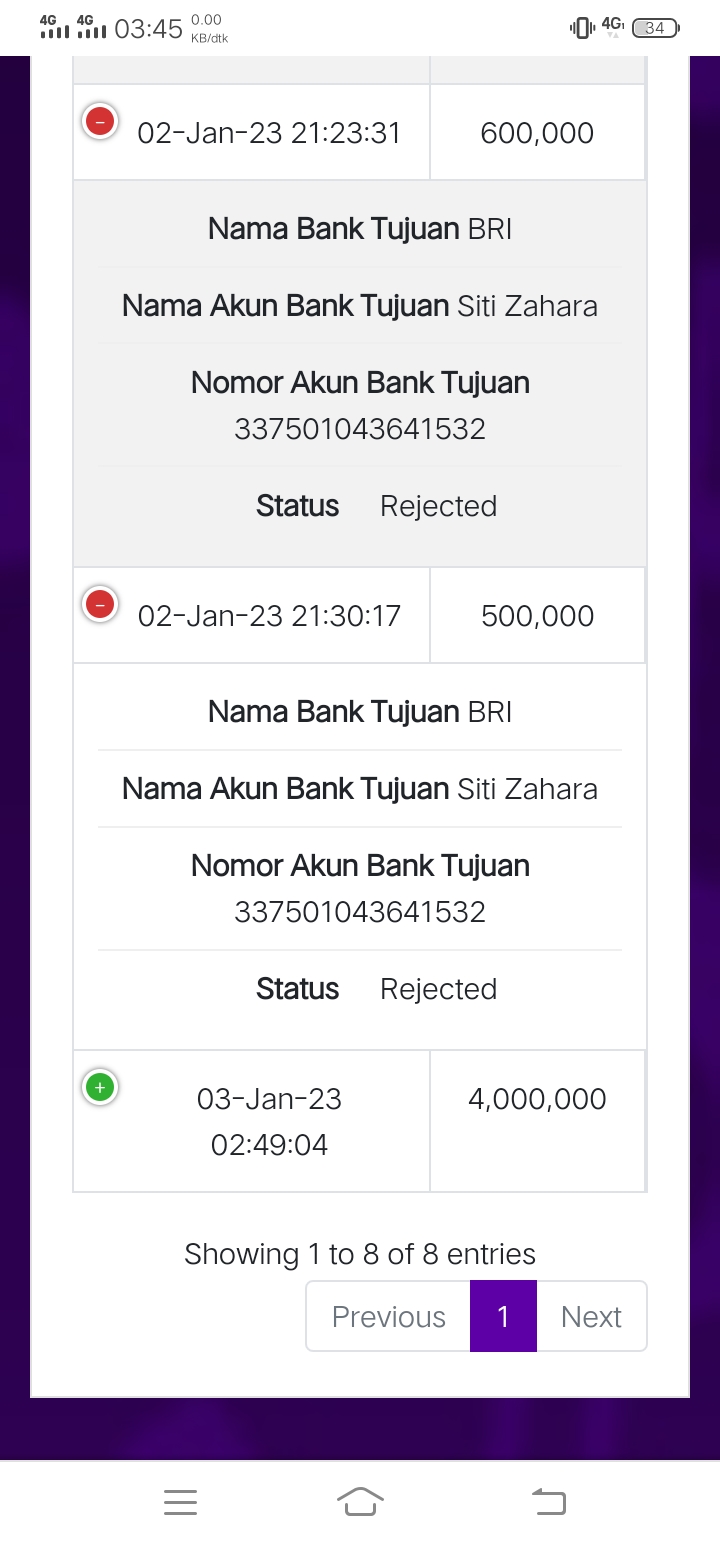The height and width of the screenshot is (1544, 720).
Task: Go to the home screen
Action: 360,1502
